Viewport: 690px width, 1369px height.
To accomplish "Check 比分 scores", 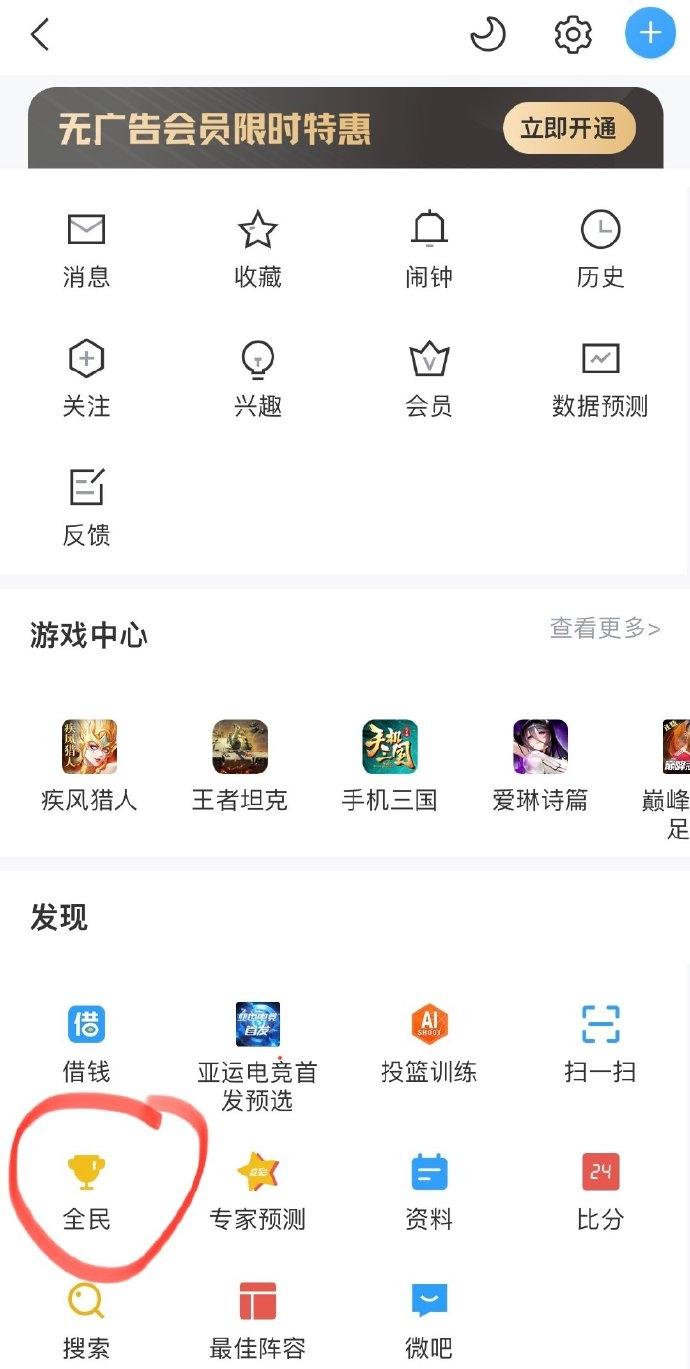I will 600,1190.
